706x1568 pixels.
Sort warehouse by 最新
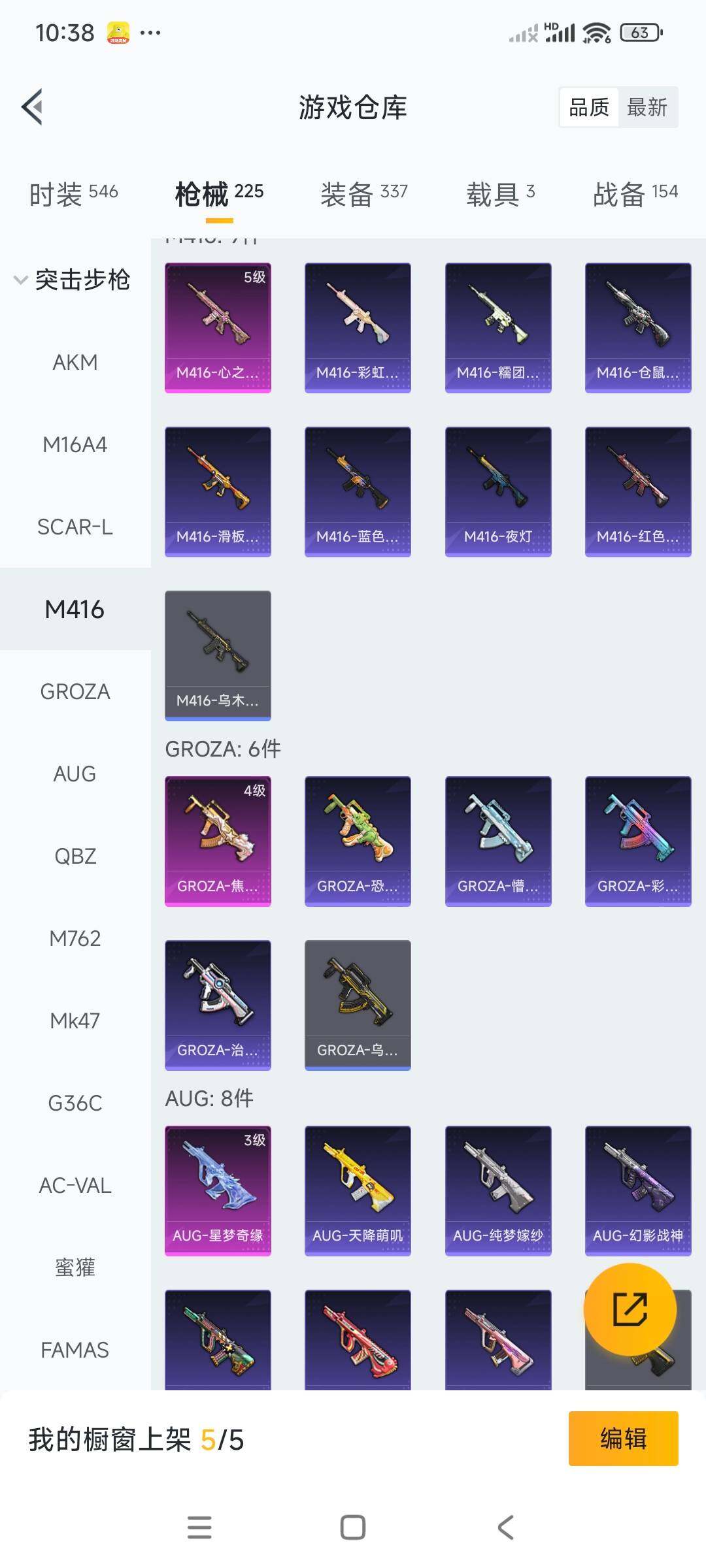tap(647, 107)
